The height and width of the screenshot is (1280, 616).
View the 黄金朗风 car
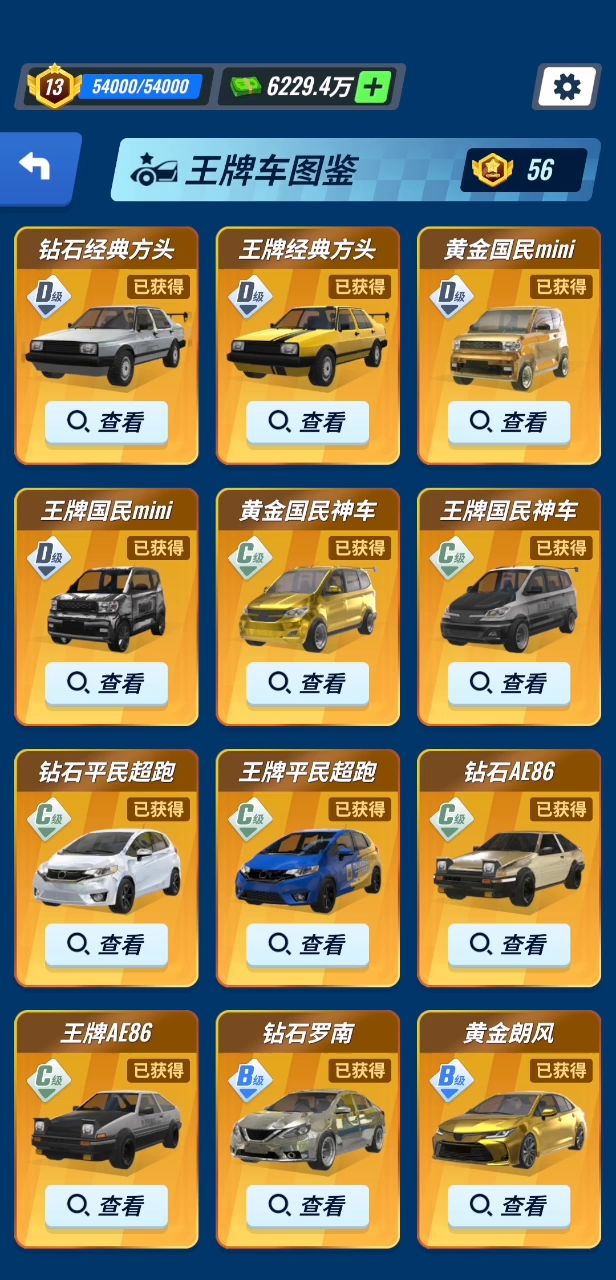(509, 1205)
